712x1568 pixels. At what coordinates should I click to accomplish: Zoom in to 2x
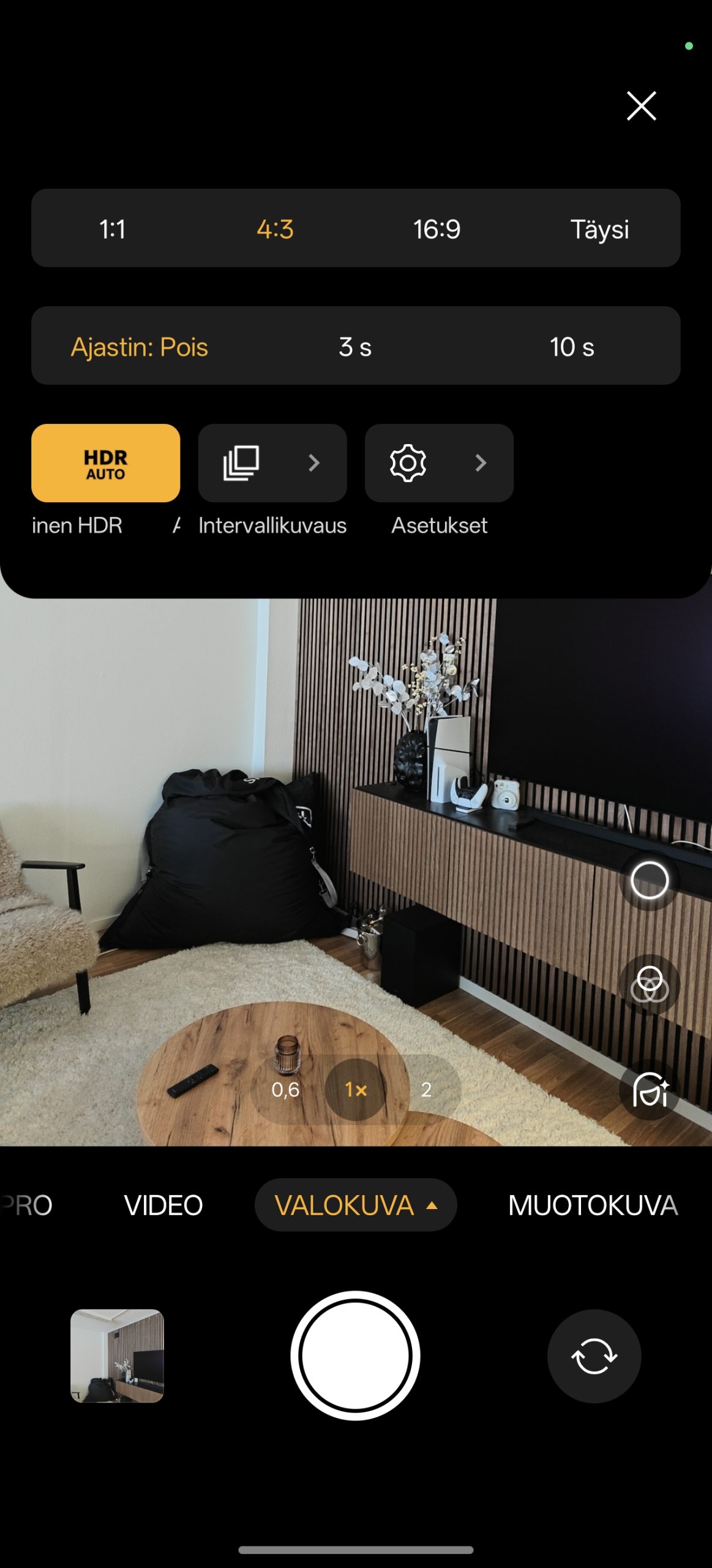click(426, 1090)
